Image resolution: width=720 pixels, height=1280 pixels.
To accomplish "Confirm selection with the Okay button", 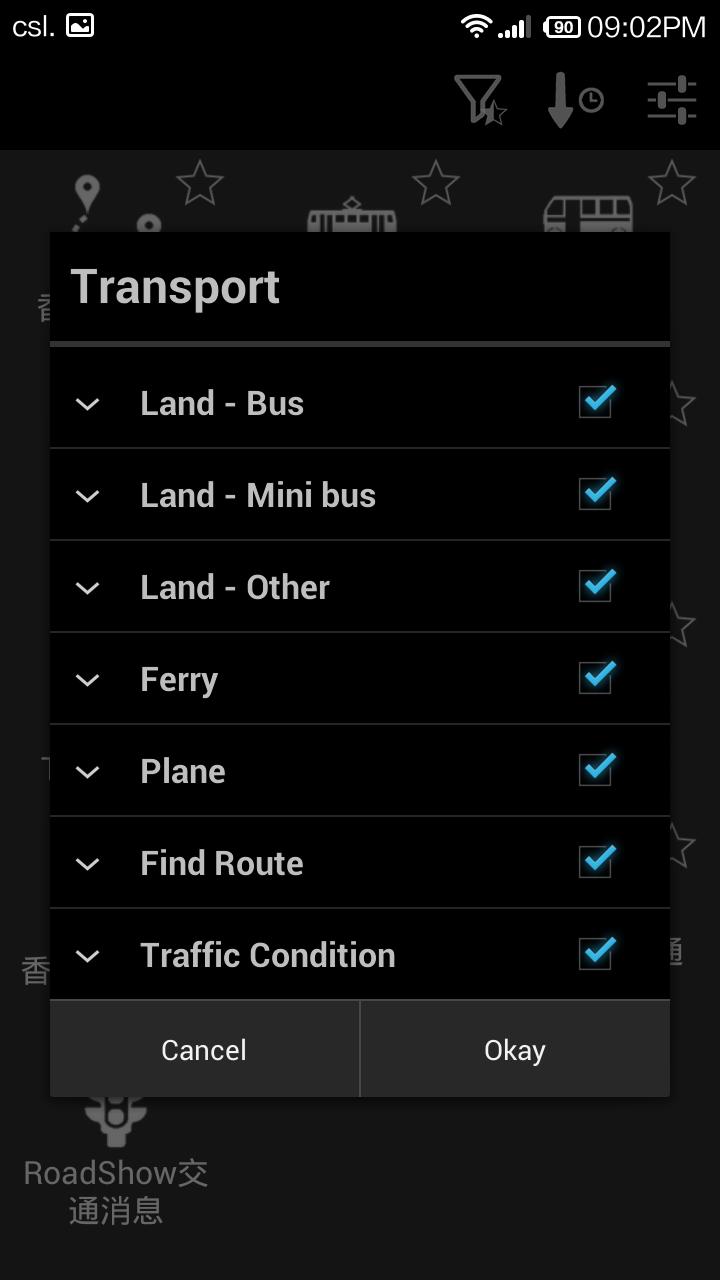I will click(514, 1049).
